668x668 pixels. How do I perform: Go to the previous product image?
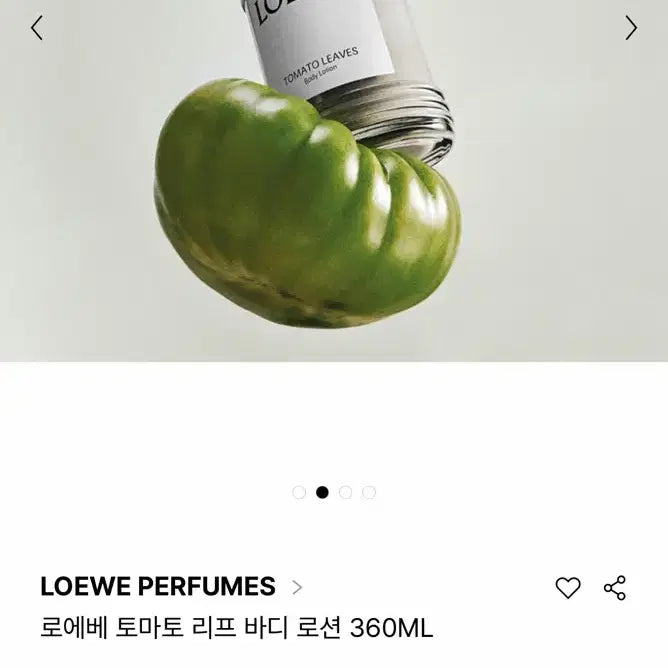[37, 28]
